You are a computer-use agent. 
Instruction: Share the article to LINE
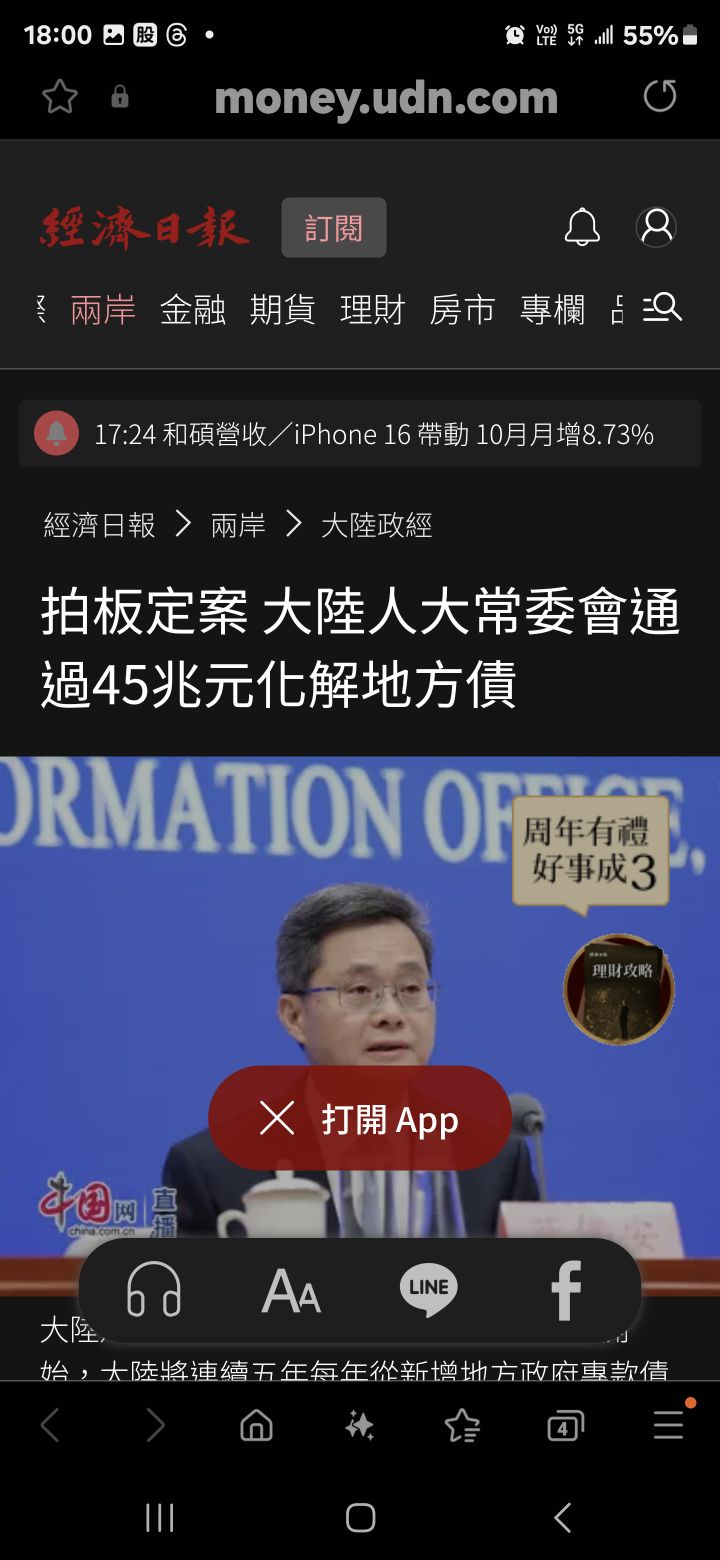pyautogui.click(x=428, y=1288)
